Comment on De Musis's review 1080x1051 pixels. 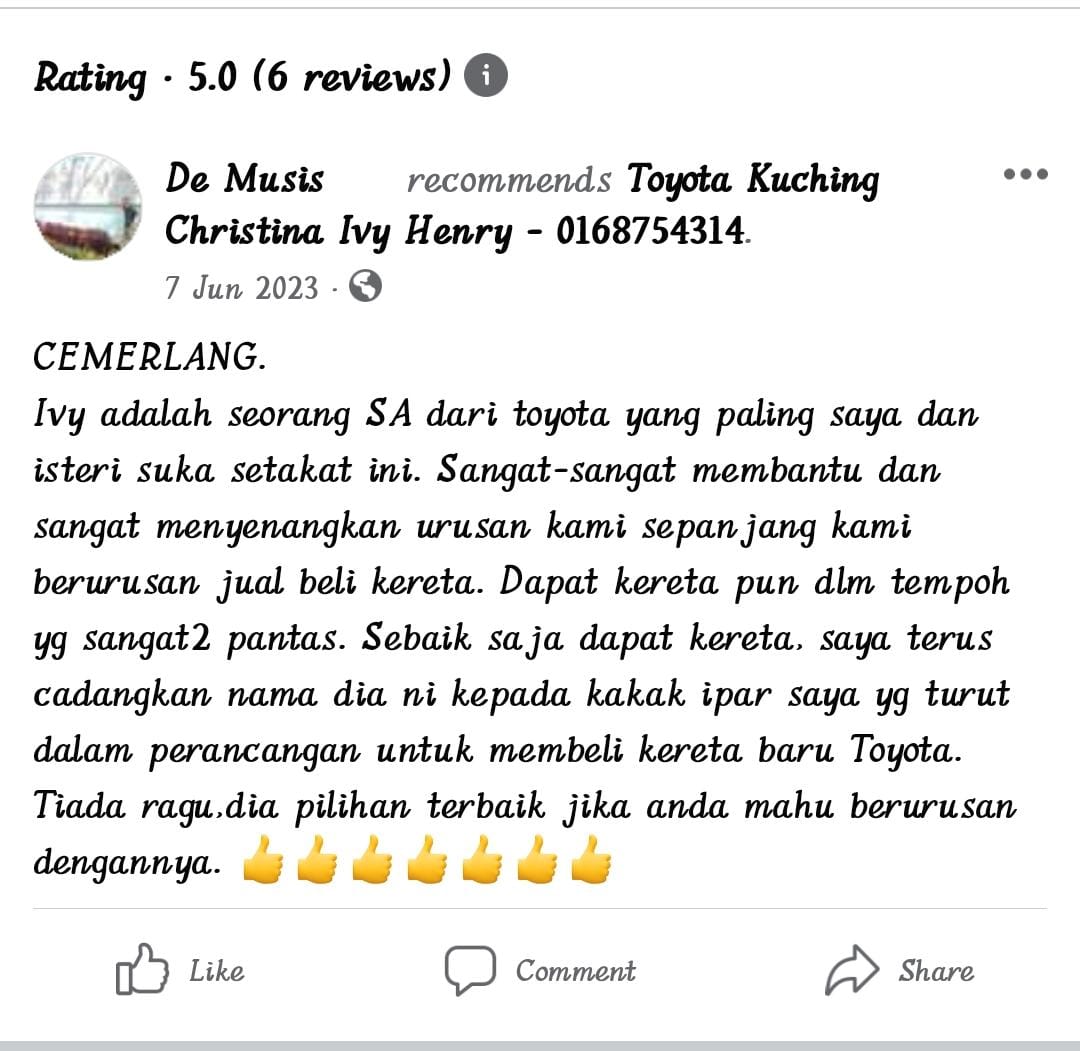pyautogui.click(x=540, y=970)
